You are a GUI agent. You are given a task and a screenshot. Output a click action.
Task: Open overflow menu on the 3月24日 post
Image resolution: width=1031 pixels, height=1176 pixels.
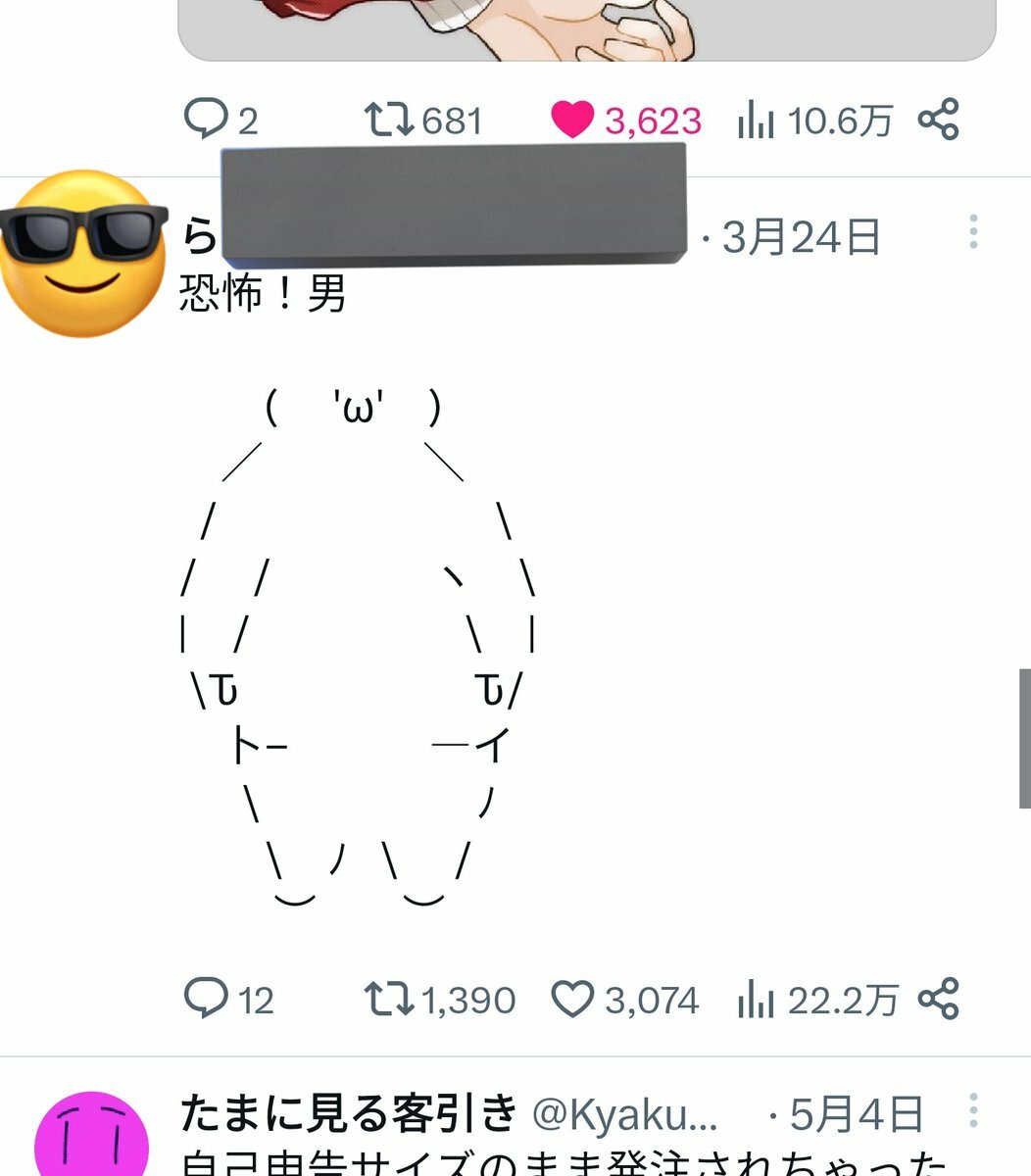[x=972, y=231]
